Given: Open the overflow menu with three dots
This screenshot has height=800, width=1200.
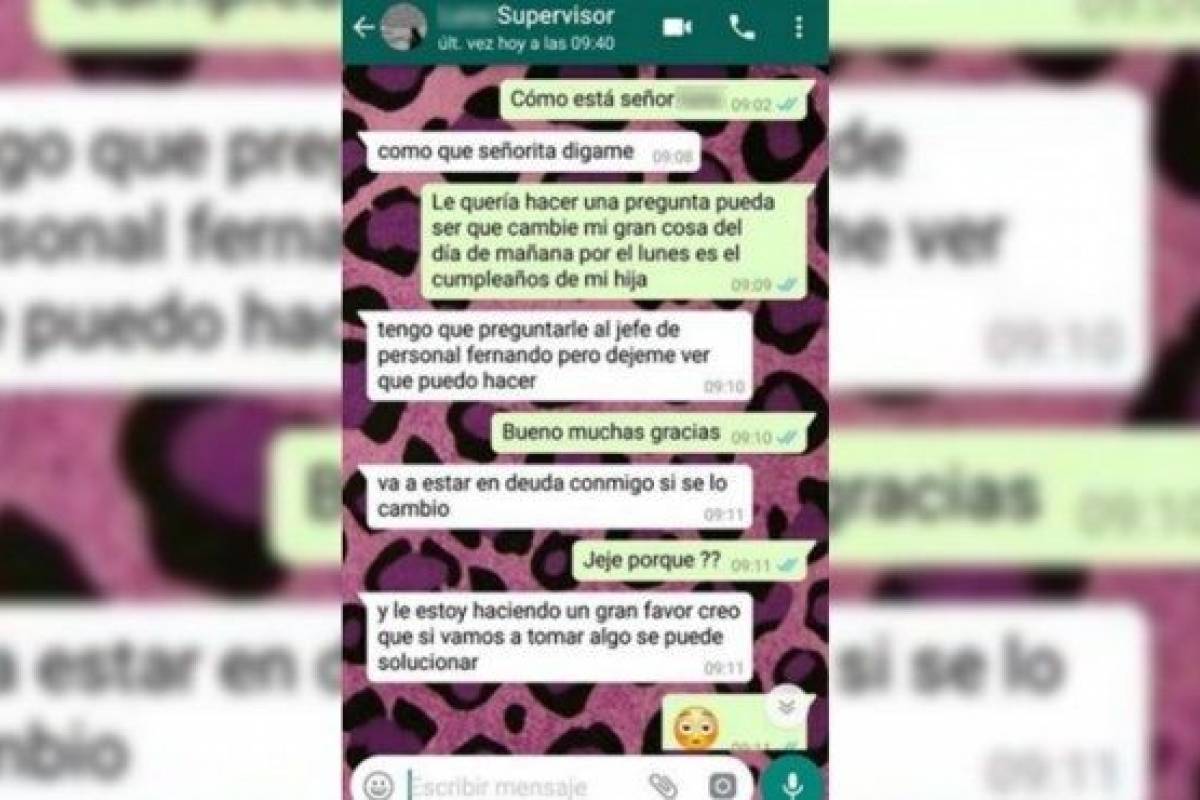Looking at the screenshot, I should click(x=798, y=28).
